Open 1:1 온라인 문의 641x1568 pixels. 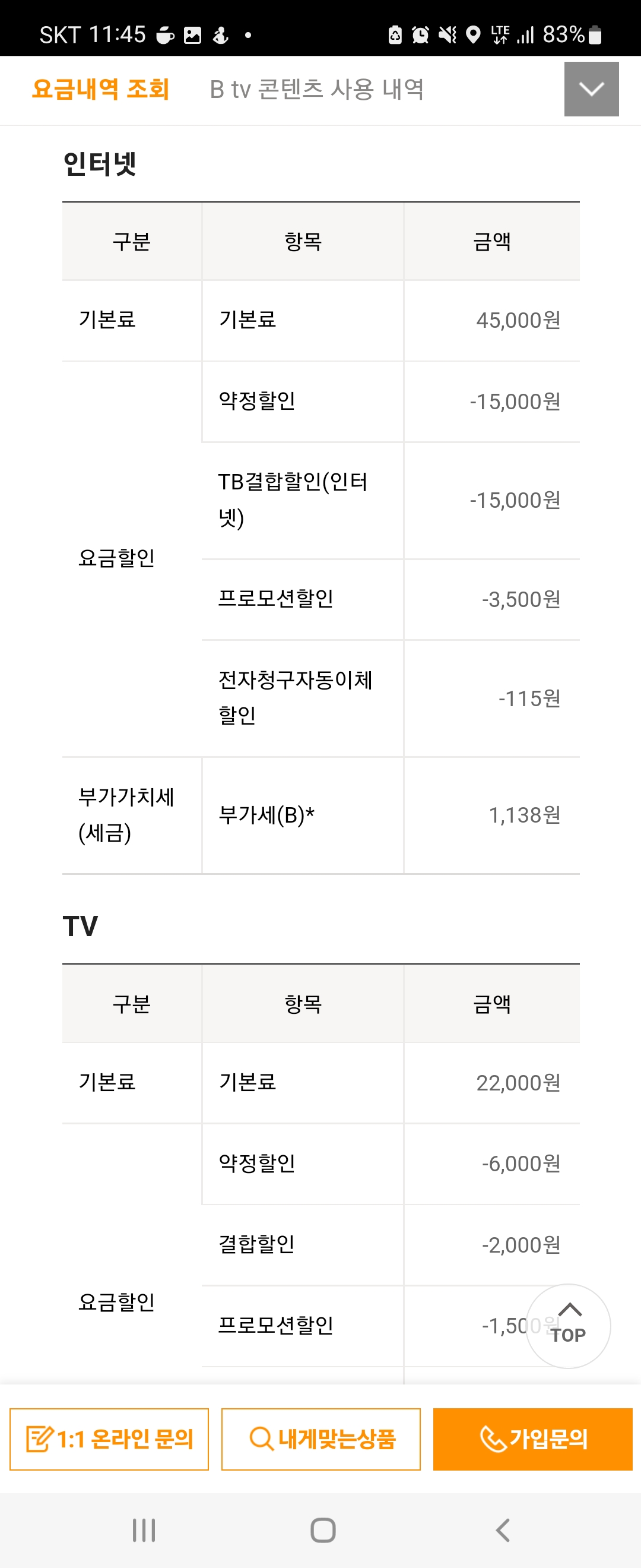(109, 1439)
